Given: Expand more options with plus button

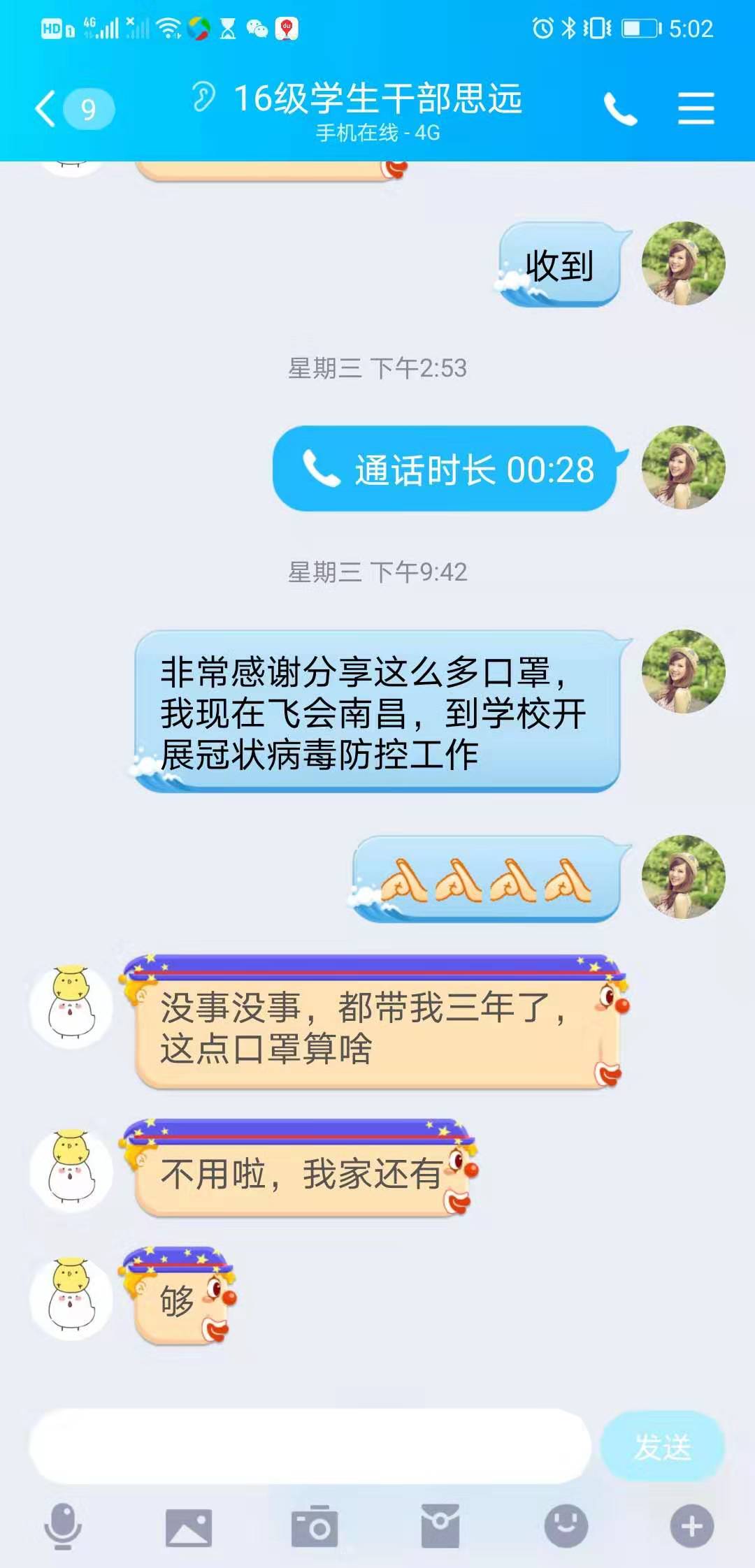Looking at the screenshot, I should point(691,1526).
